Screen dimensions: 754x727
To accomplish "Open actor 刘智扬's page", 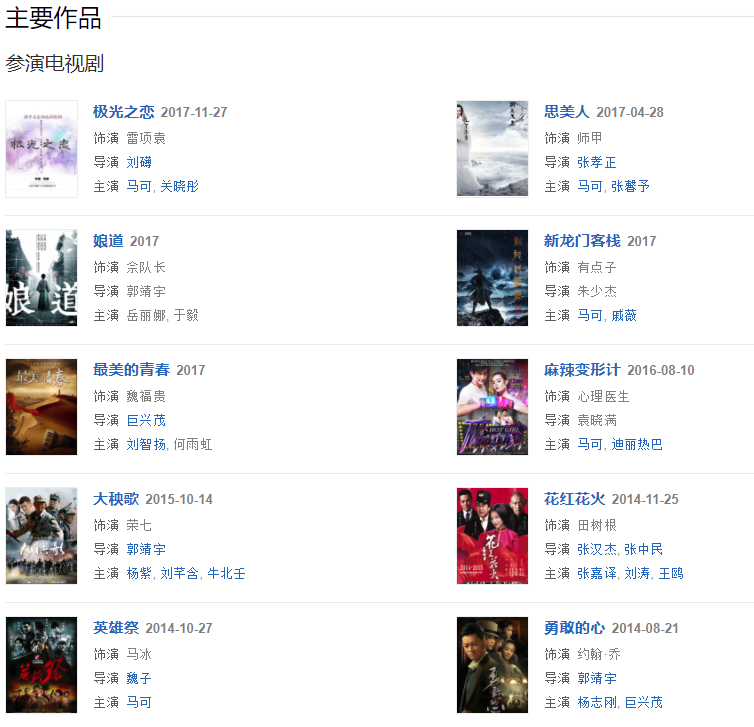I will click(145, 444).
